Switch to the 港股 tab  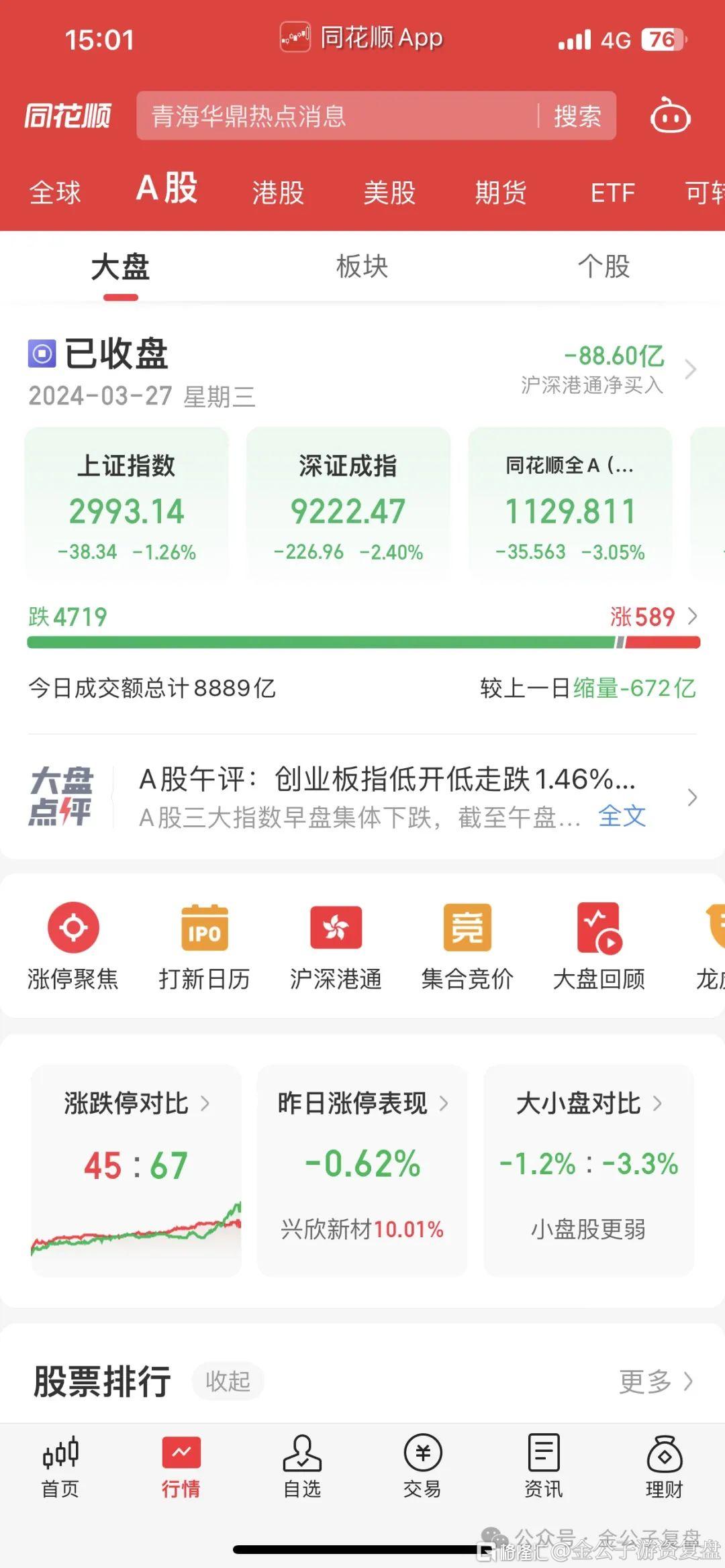(x=278, y=193)
